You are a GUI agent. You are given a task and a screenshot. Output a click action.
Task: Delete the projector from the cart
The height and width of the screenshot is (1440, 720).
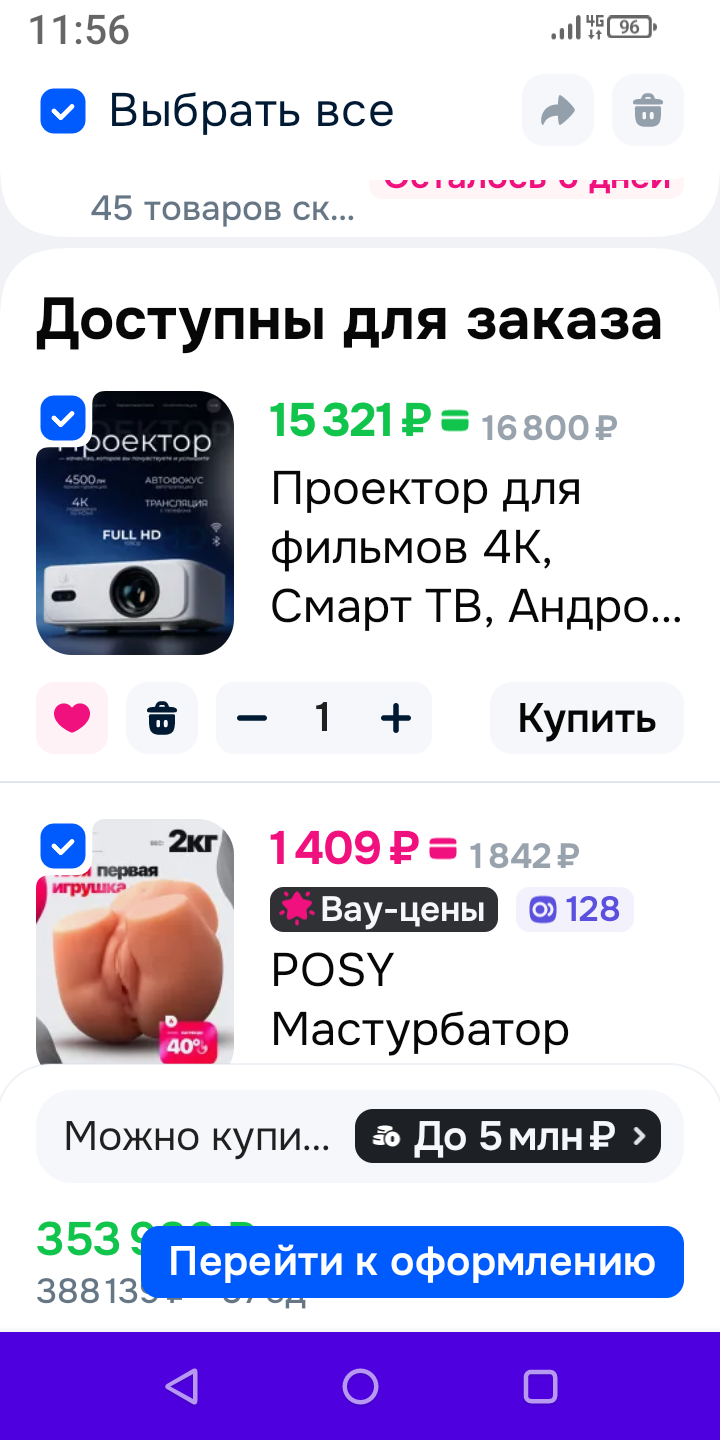coord(162,717)
